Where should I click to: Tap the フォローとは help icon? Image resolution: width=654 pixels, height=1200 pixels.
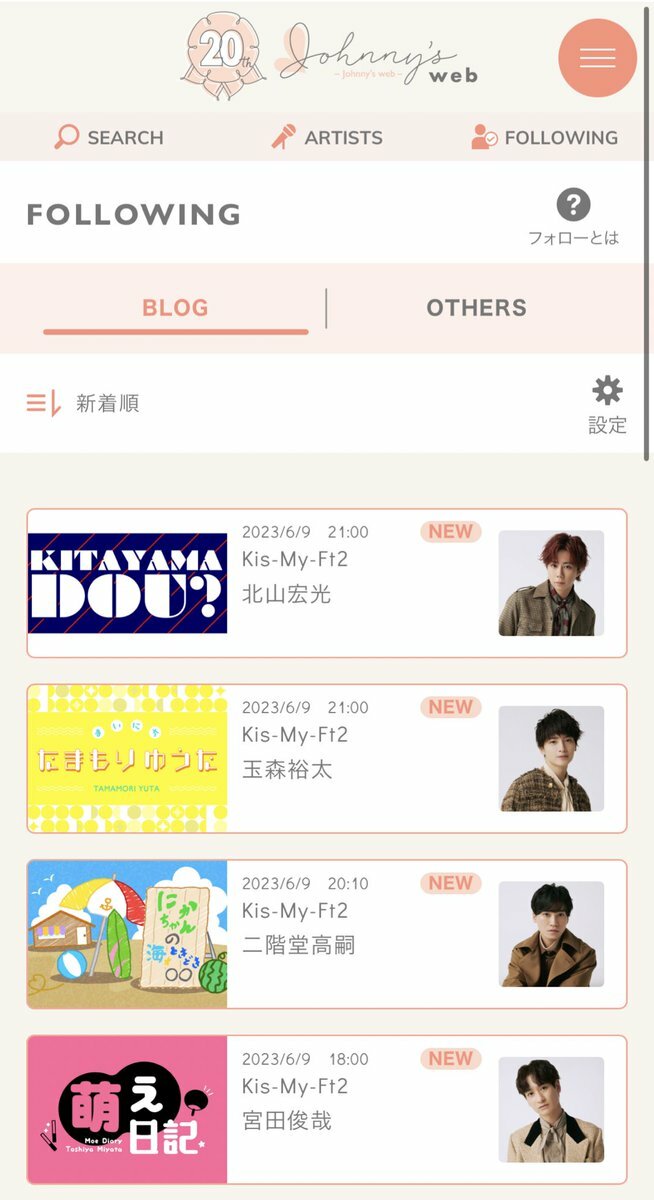(573, 216)
